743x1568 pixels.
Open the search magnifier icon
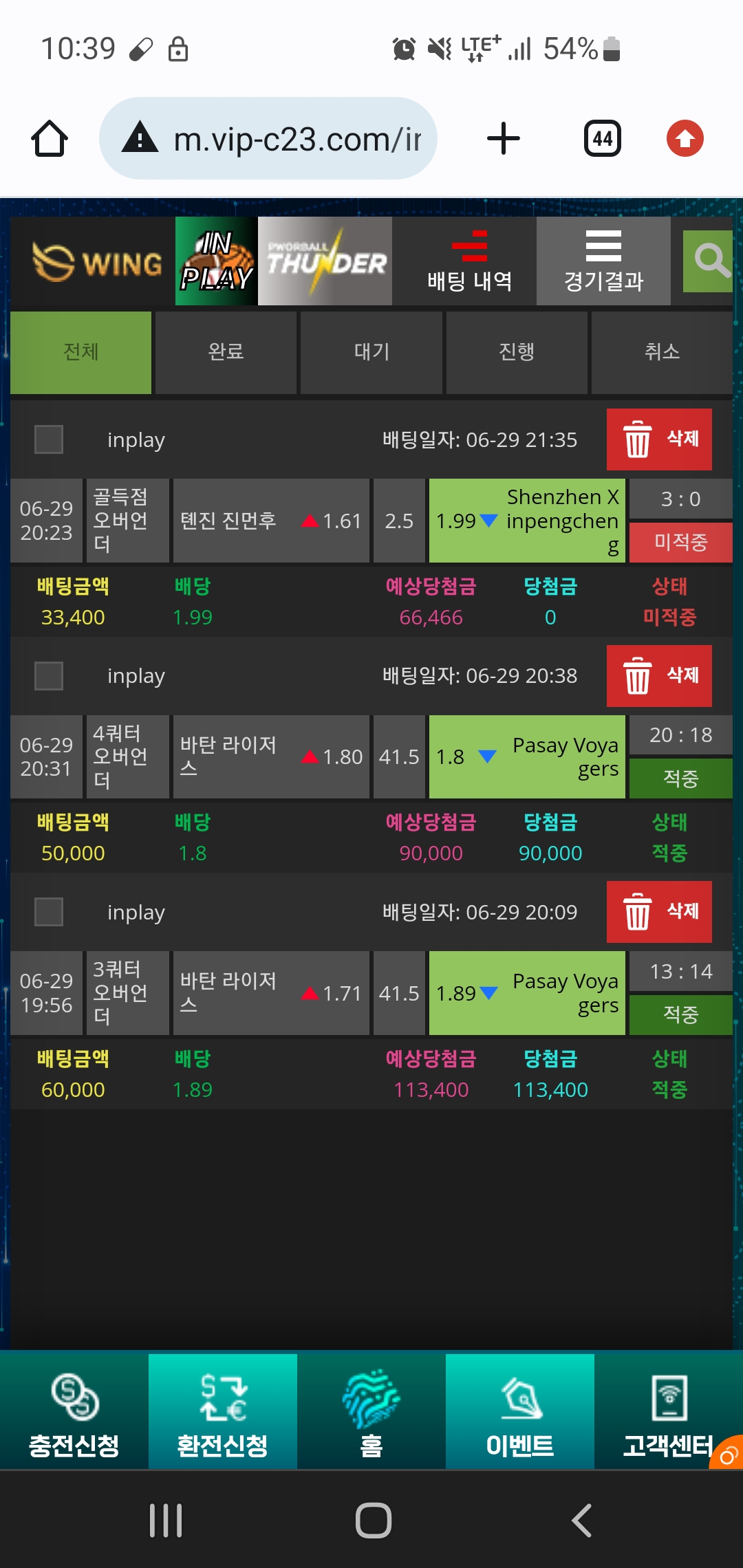coord(709,261)
